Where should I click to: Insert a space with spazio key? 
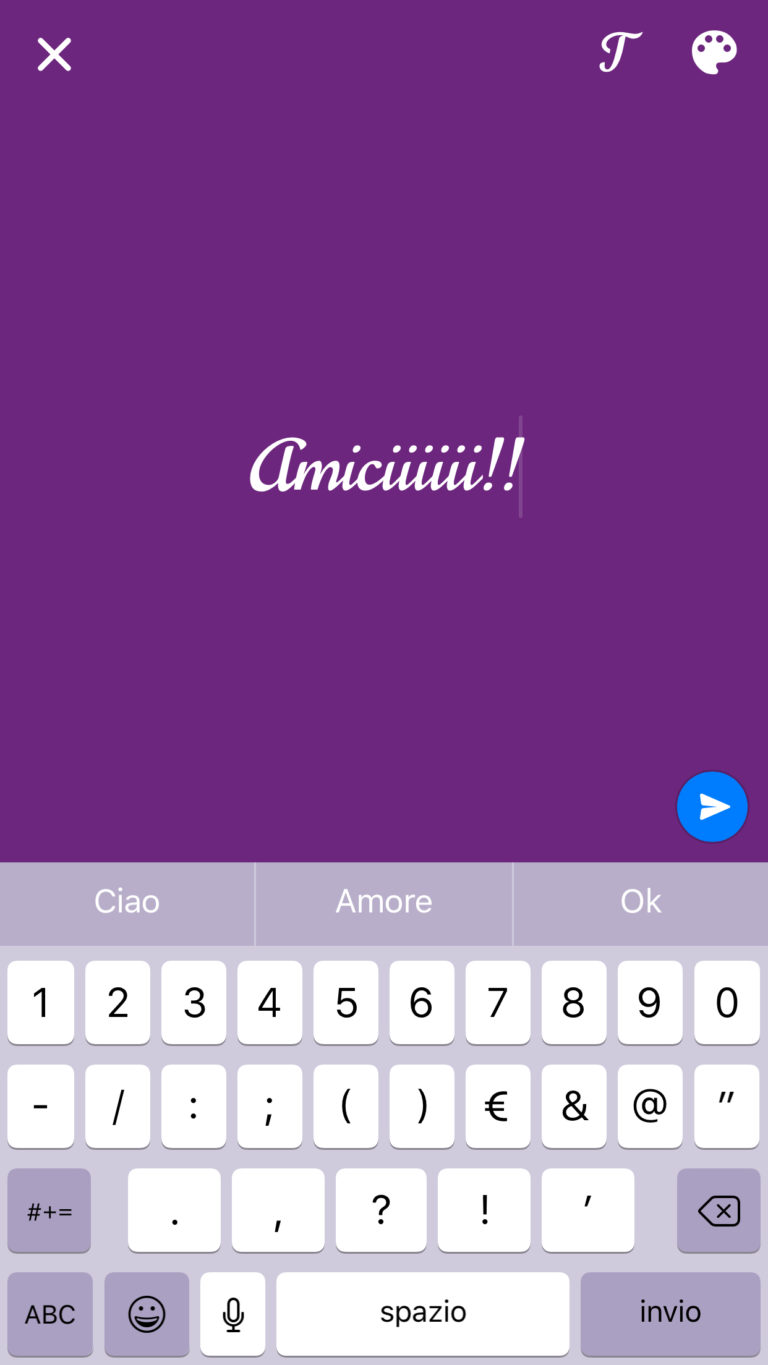tap(423, 1314)
